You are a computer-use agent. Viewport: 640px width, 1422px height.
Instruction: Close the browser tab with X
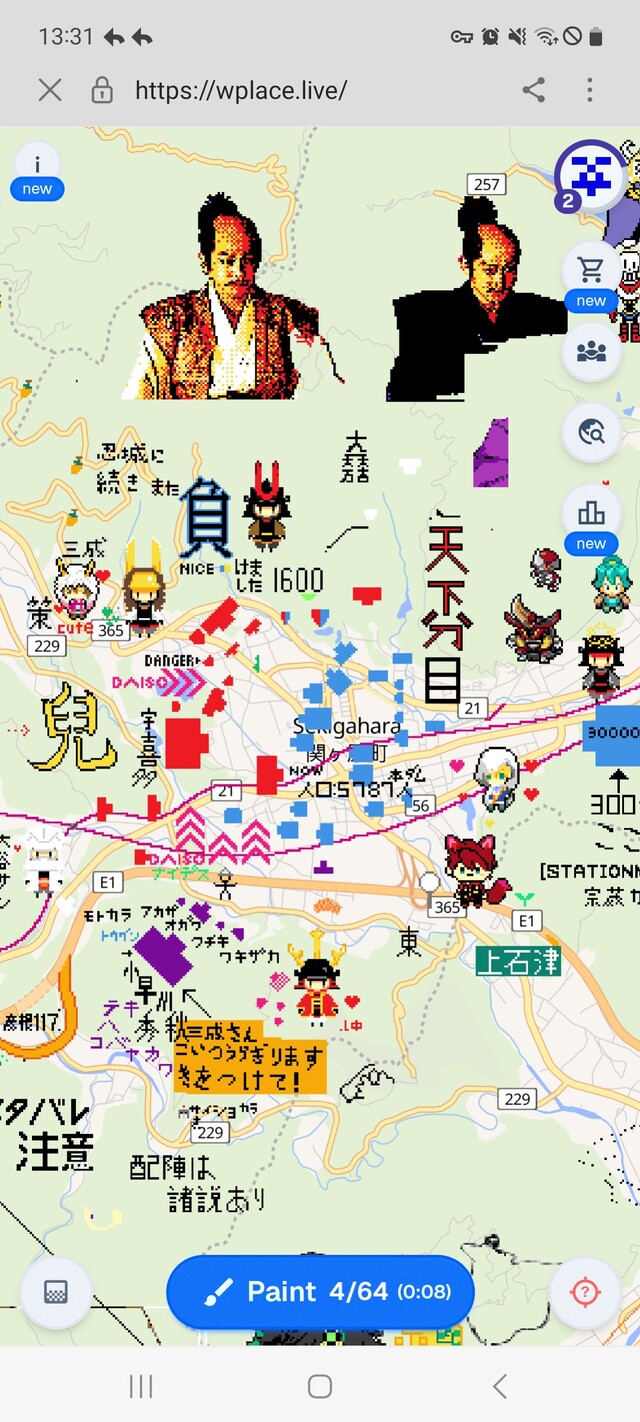click(x=50, y=91)
